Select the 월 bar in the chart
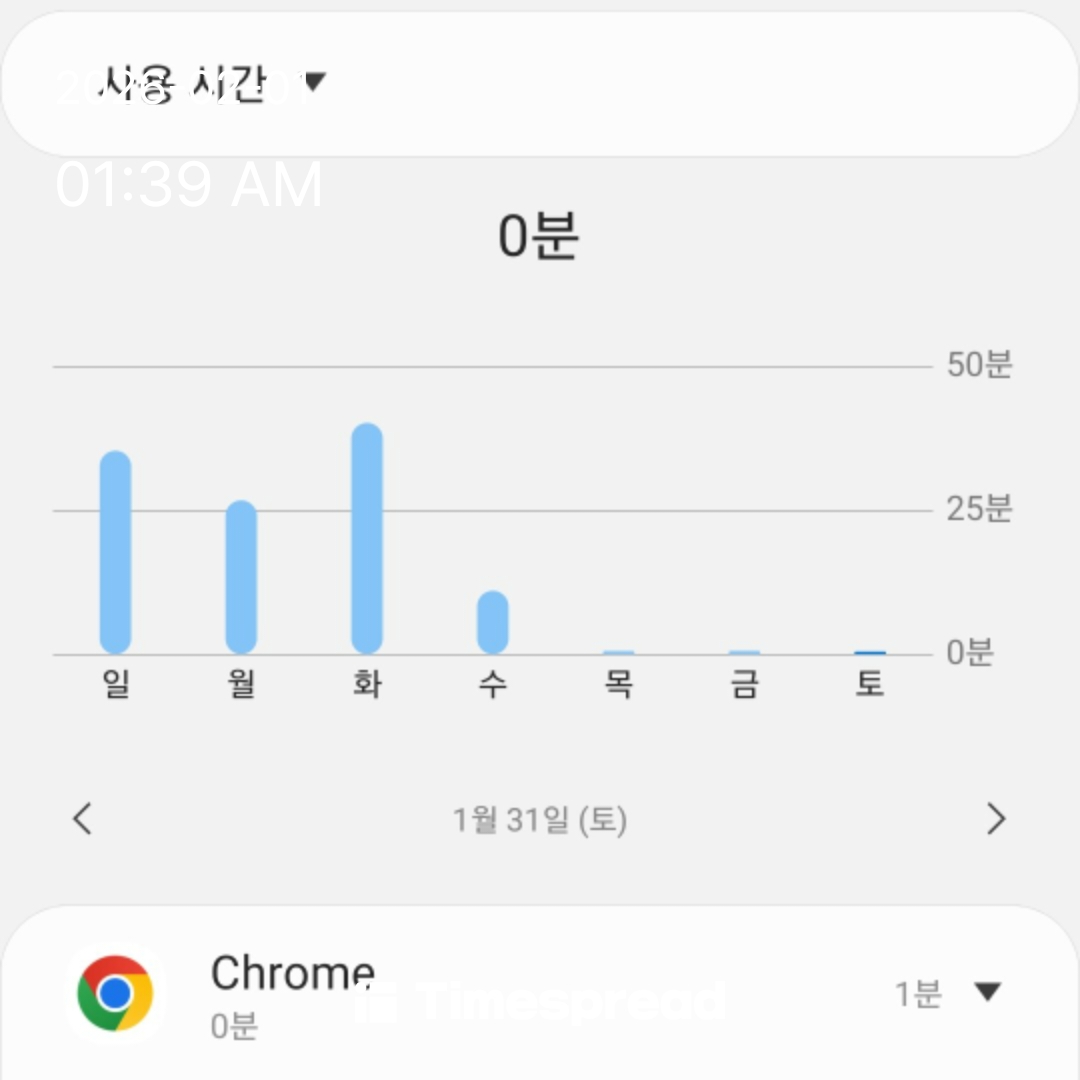1080x1080 pixels. coord(241,577)
